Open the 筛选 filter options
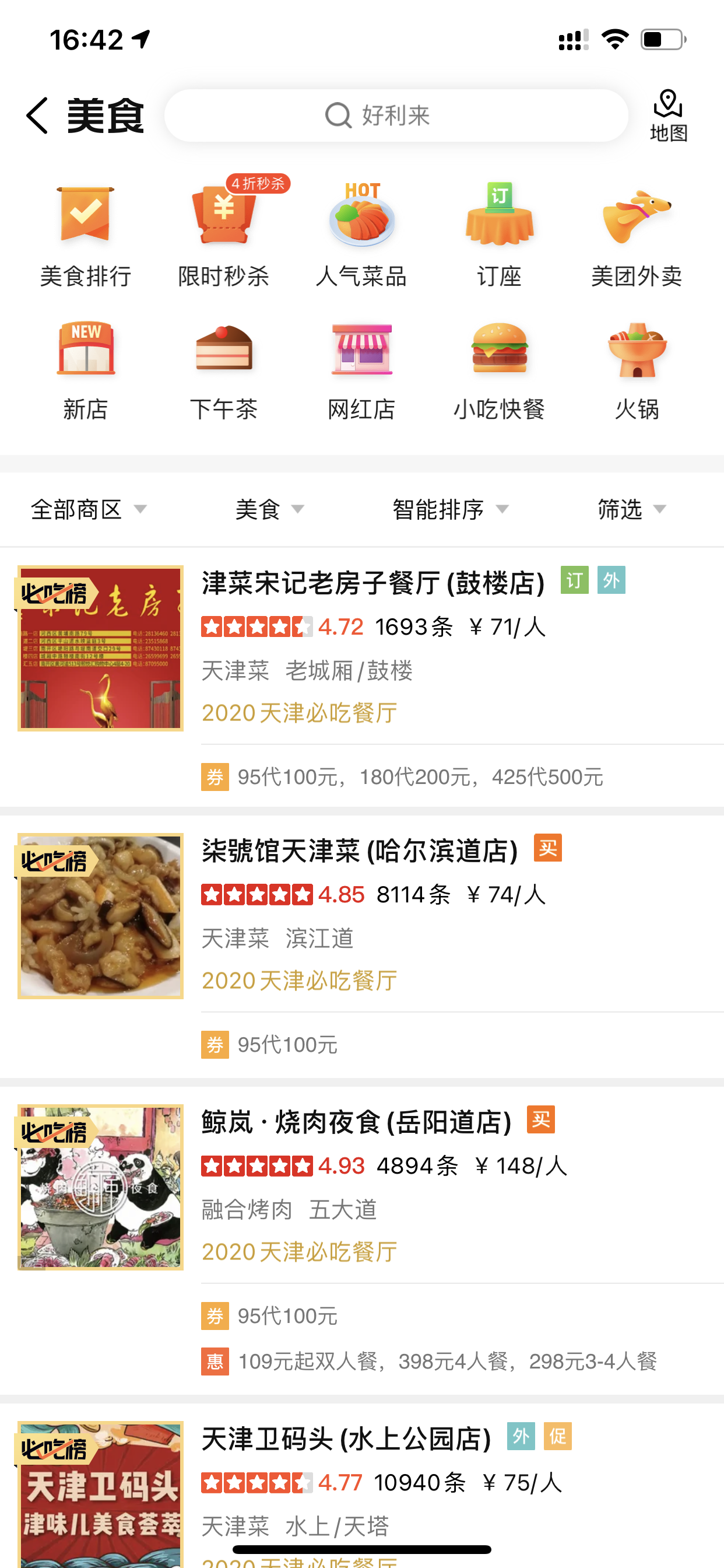Screen dimensions: 724x1568 (x=631, y=509)
